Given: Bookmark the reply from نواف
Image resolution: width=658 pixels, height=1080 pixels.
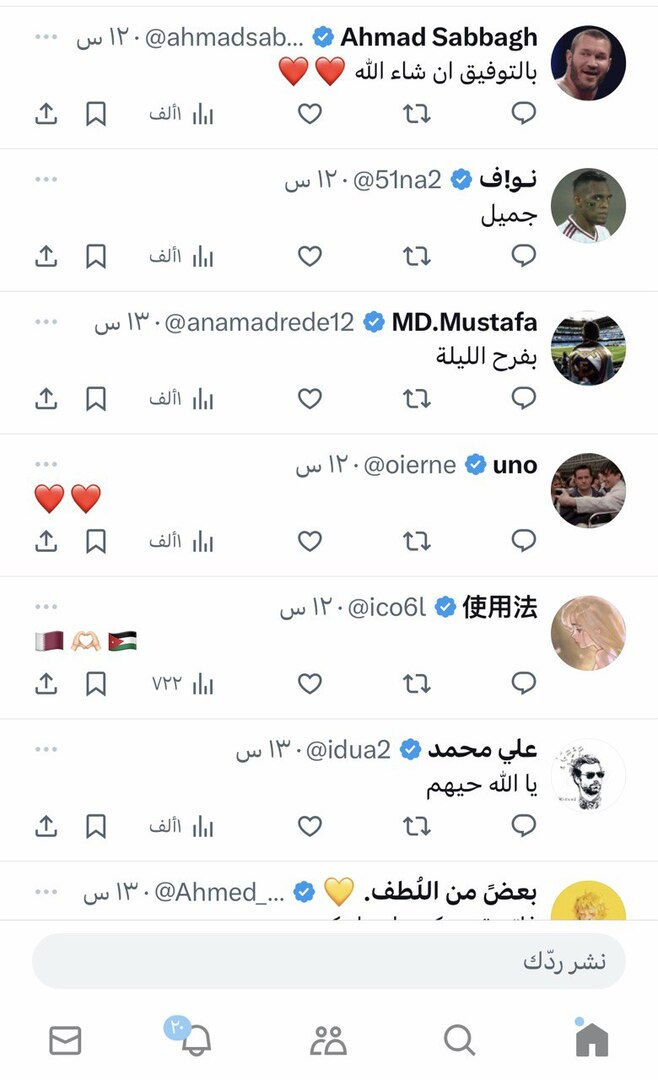Looking at the screenshot, I should (x=95, y=257).
